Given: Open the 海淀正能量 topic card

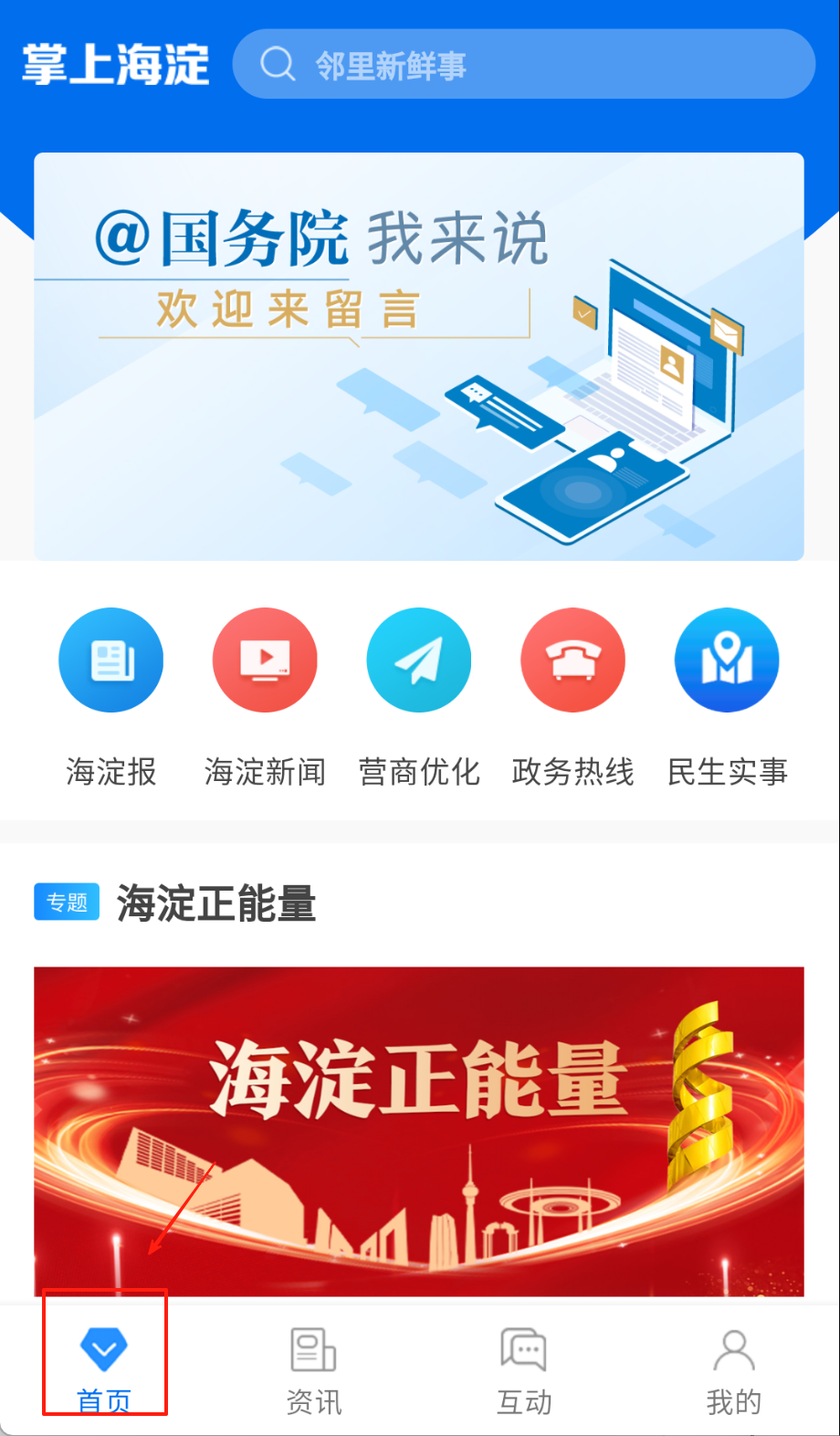Looking at the screenshot, I should tap(419, 1131).
